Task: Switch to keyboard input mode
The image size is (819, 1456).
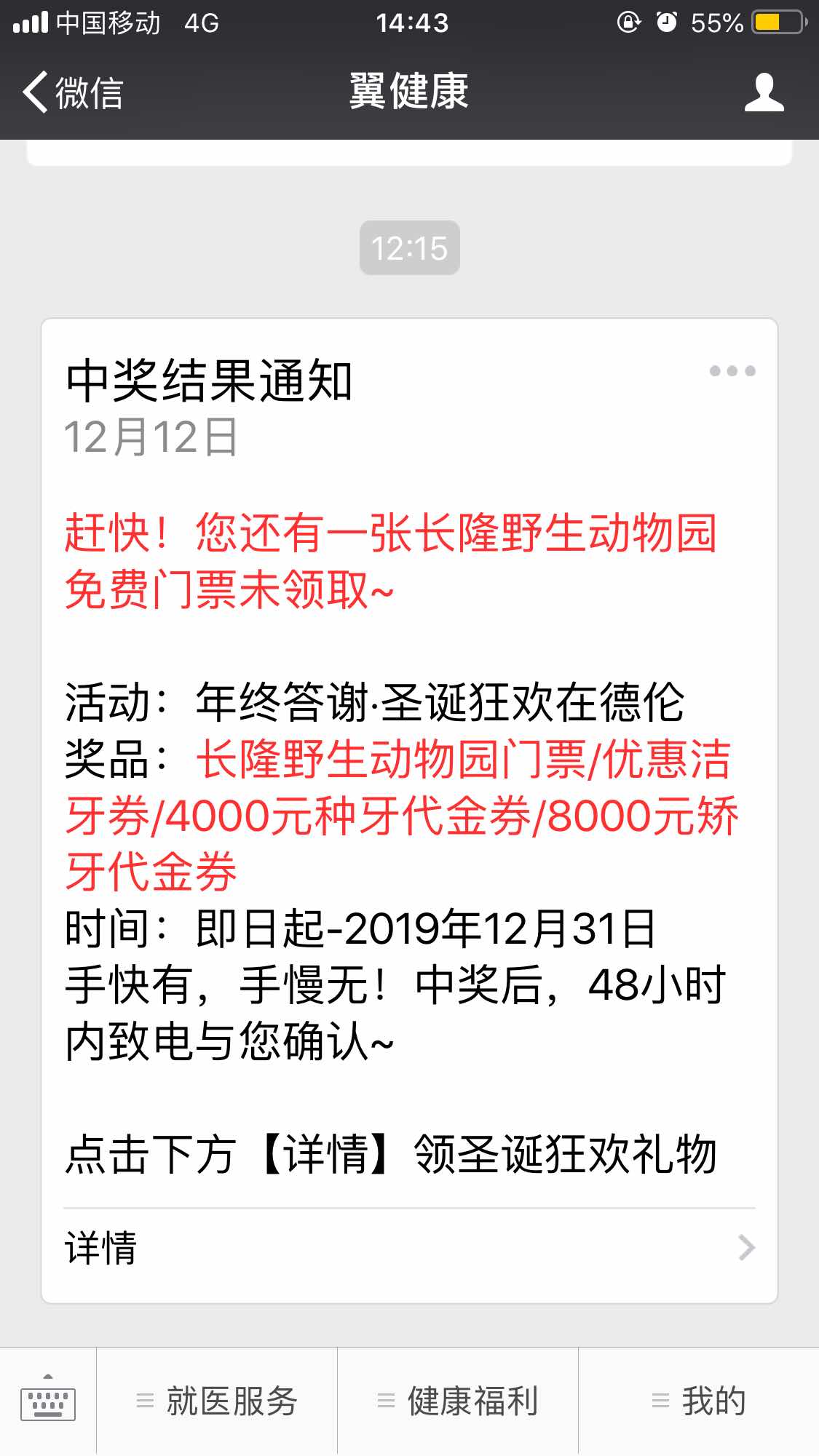Action: coord(48,1400)
